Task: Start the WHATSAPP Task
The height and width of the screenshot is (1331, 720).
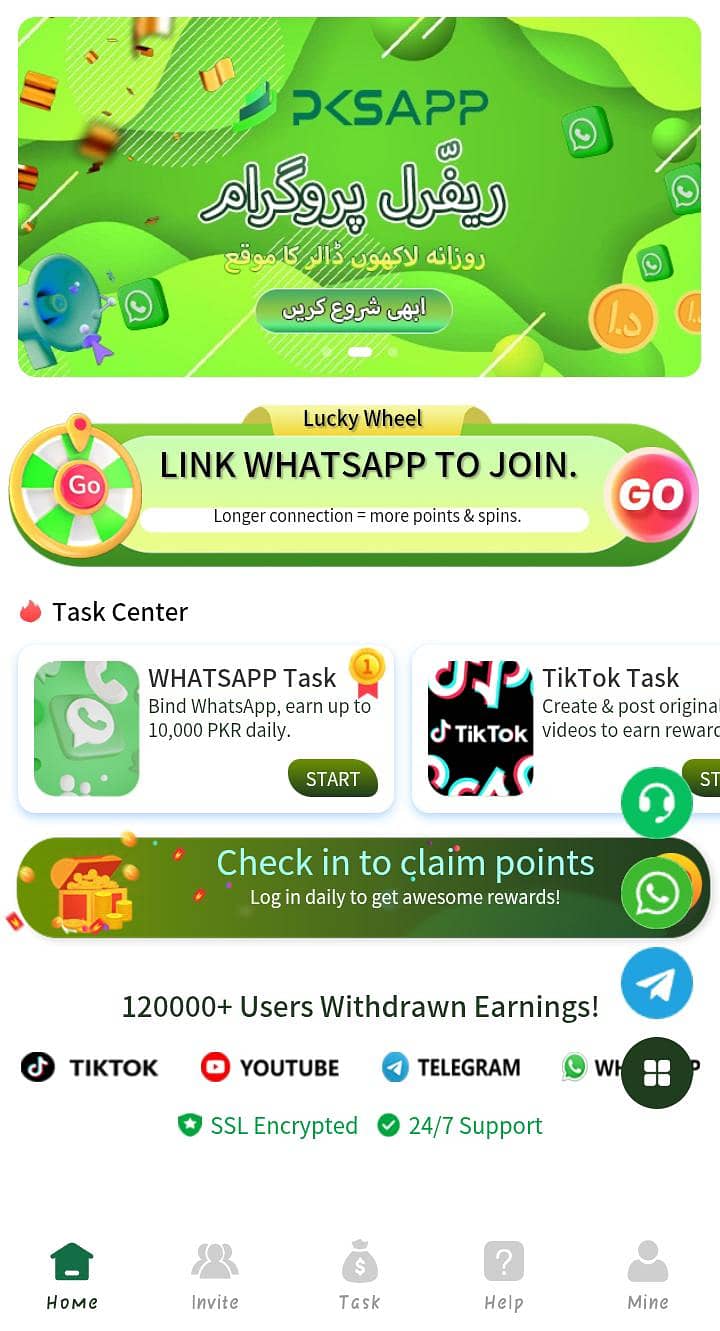Action: (332, 778)
